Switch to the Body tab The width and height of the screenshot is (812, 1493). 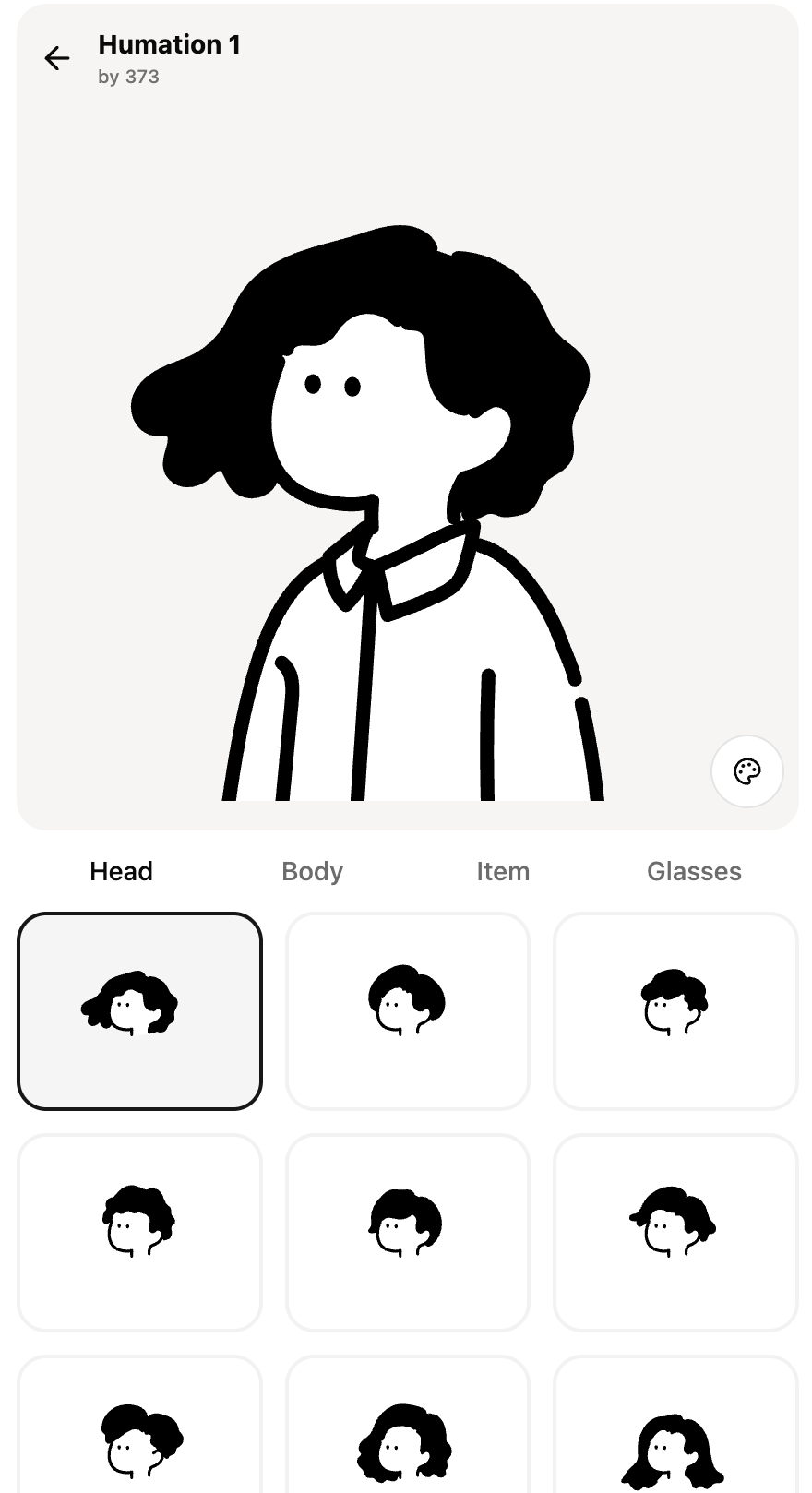click(312, 871)
